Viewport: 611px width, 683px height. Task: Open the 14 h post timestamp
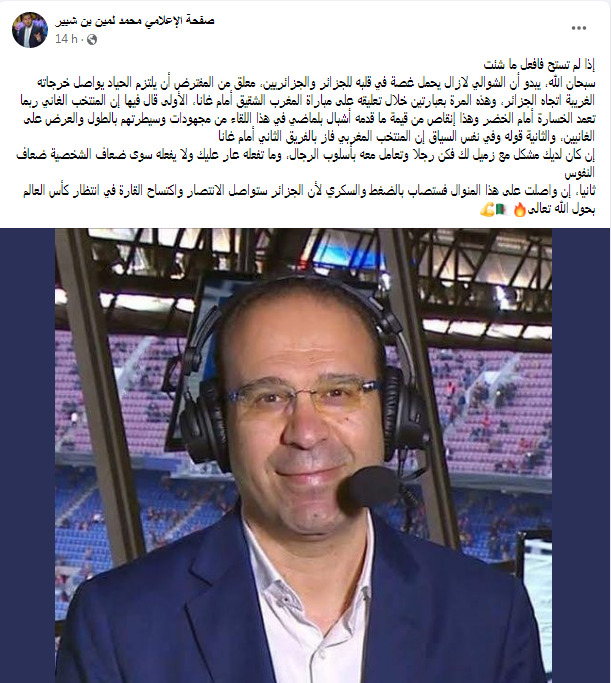coord(66,39)
